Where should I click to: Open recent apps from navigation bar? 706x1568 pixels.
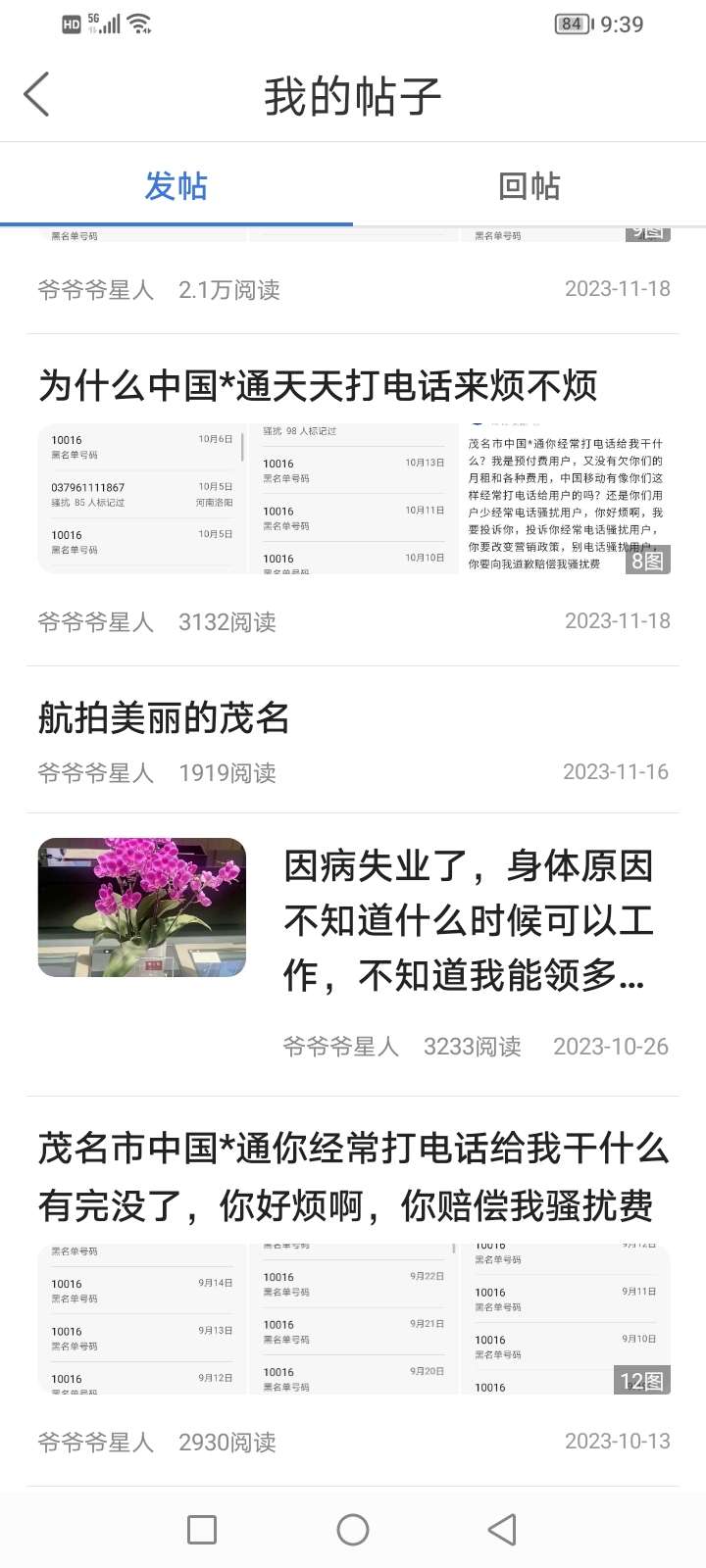[202, 1530]
